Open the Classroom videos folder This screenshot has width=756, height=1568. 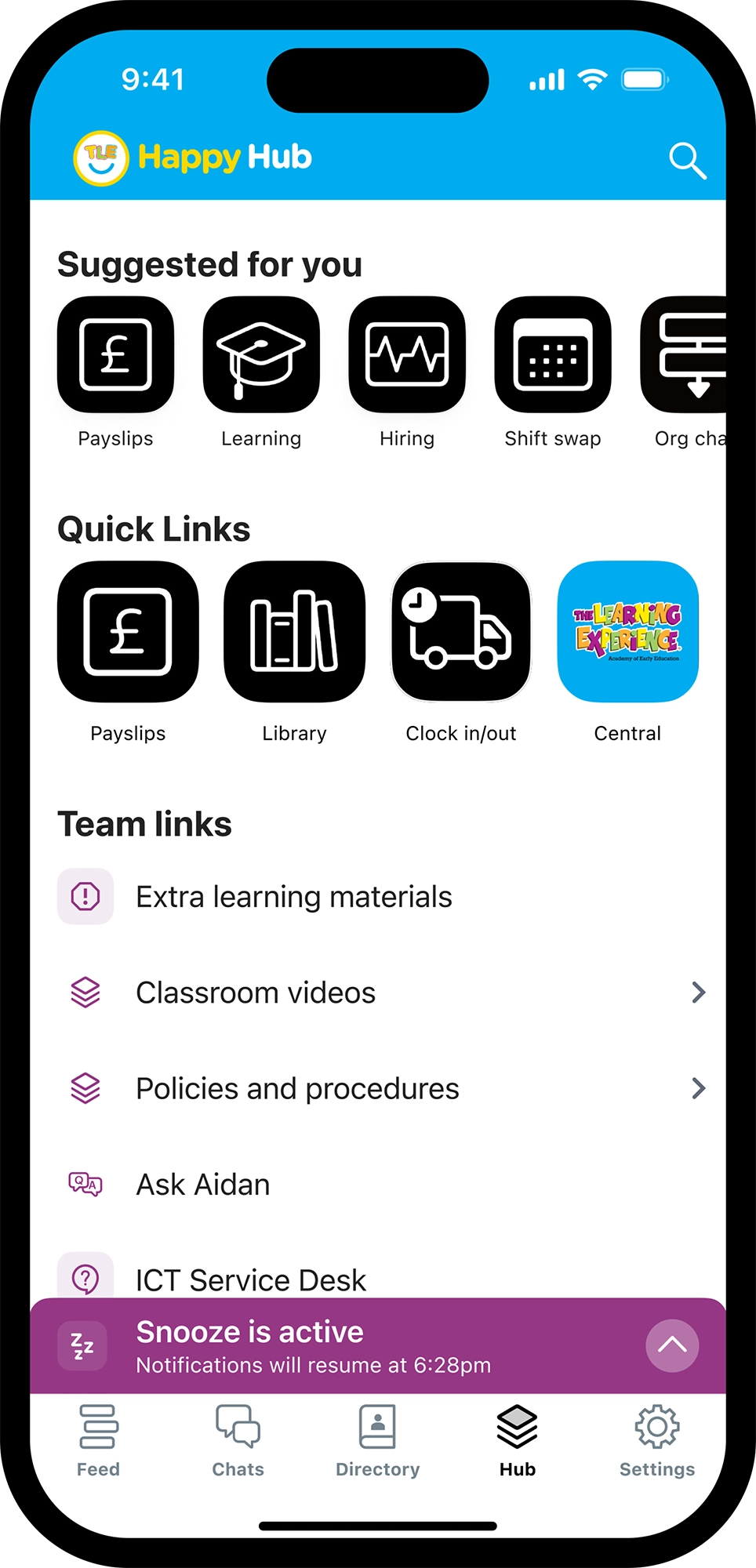point(378,993)
